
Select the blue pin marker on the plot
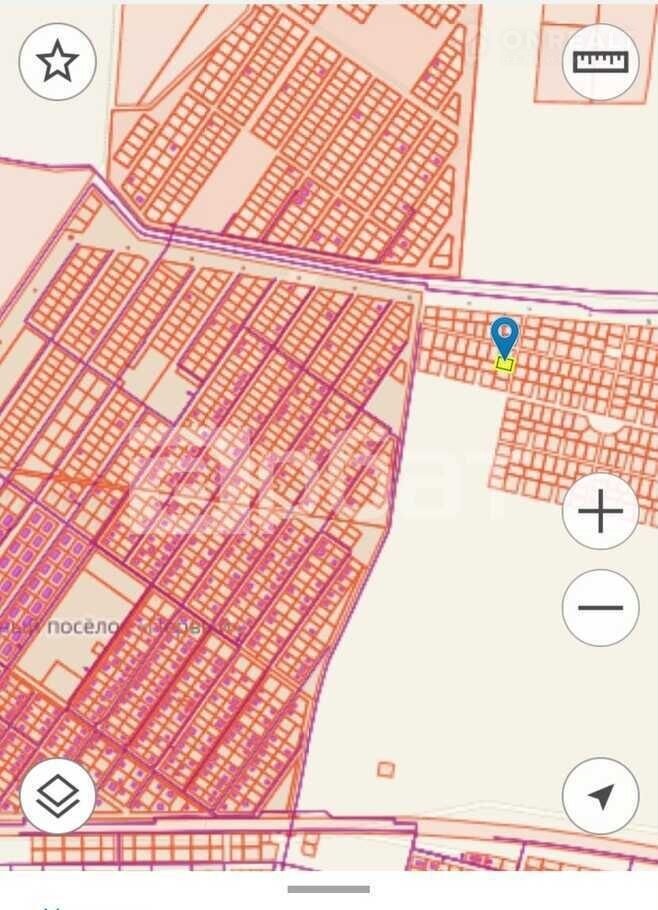(x=505, y=337)
